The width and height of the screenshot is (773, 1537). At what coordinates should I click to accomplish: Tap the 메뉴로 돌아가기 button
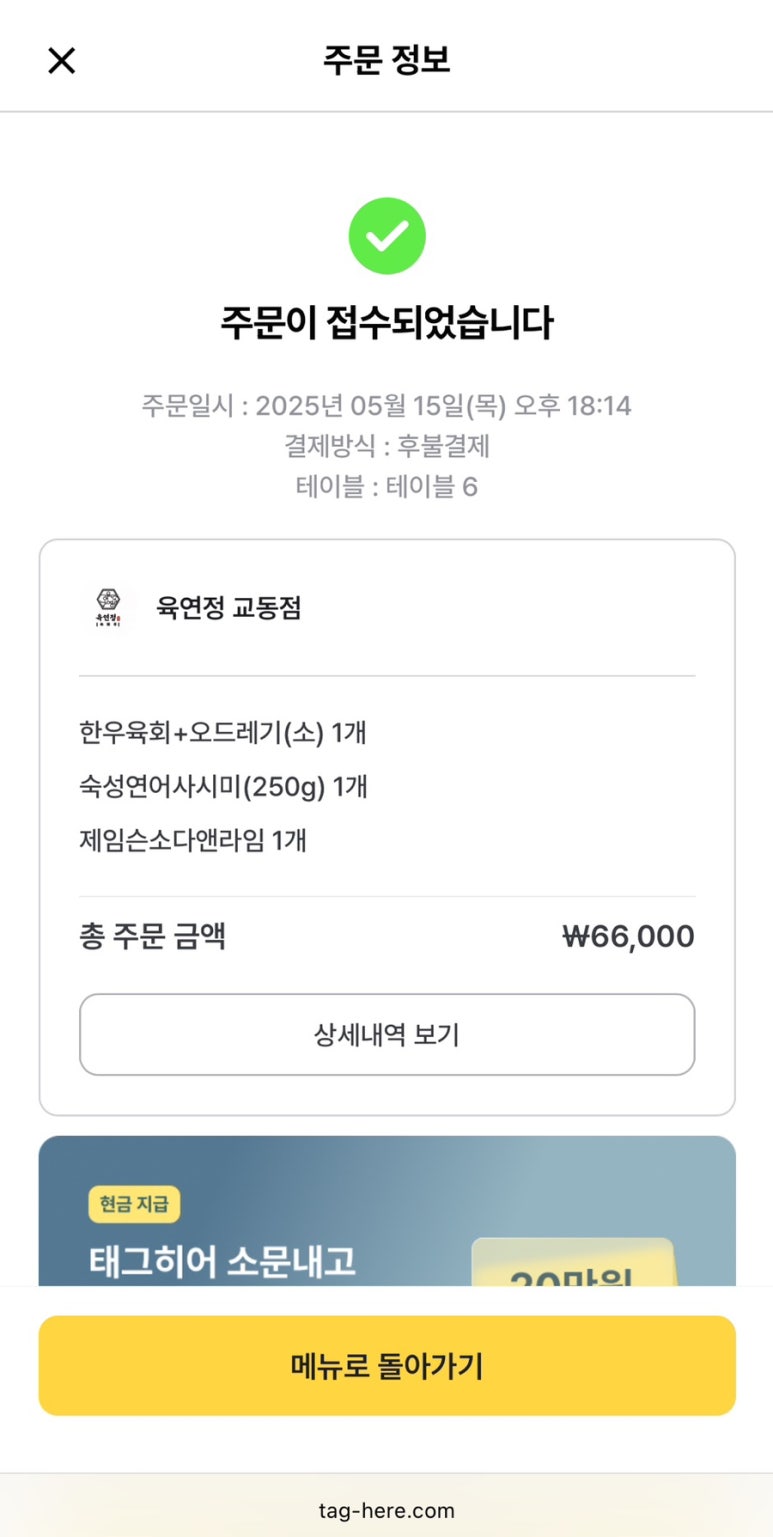click(387, 1365)
